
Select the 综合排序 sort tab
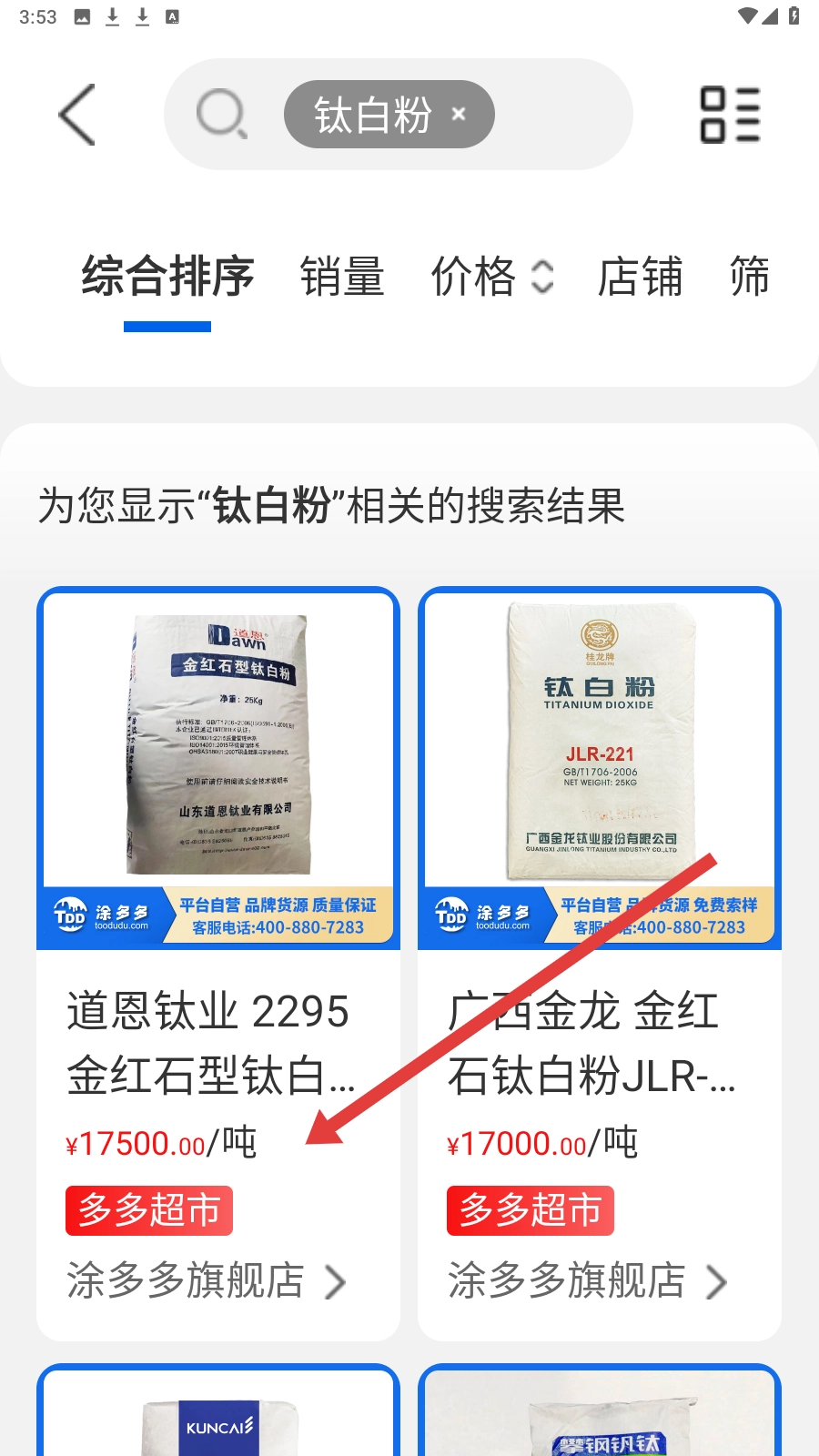167,277
